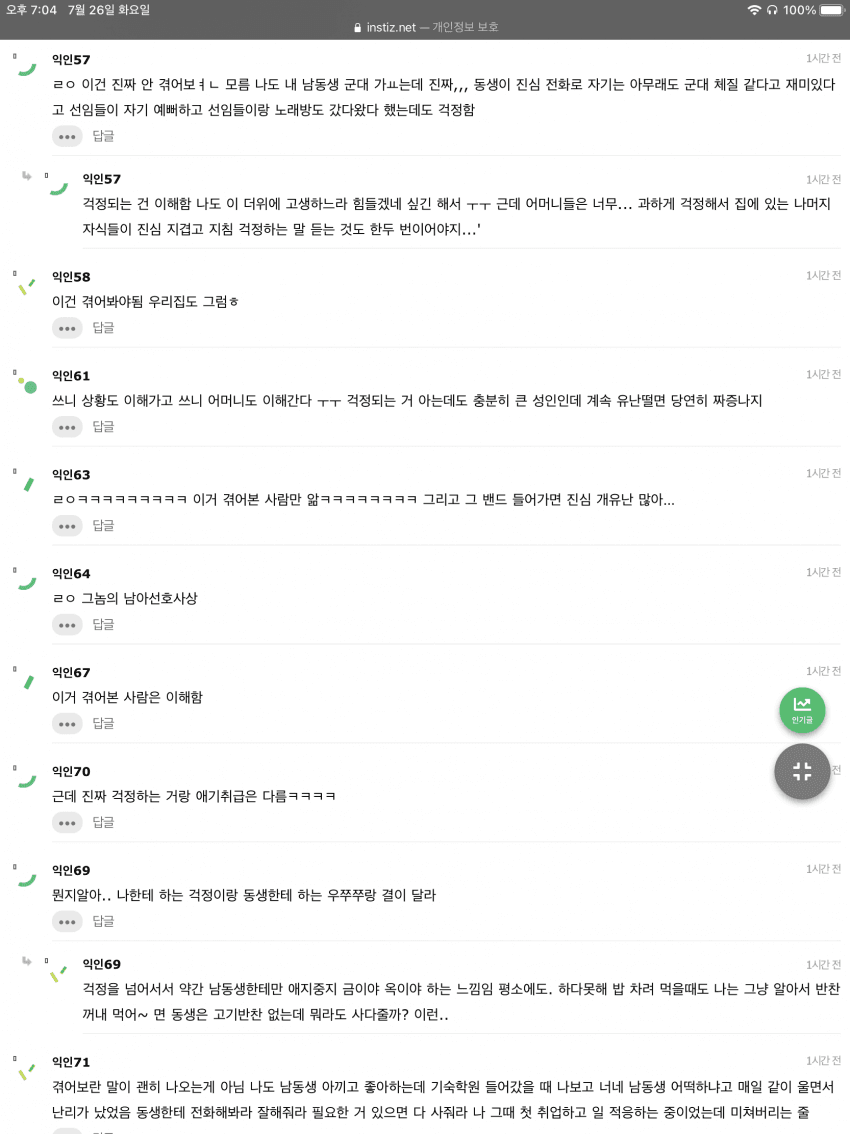The height and width of the screenshot is (1134, 850).
Task: Reply to 익인67's comment
Action: (103, 723)
